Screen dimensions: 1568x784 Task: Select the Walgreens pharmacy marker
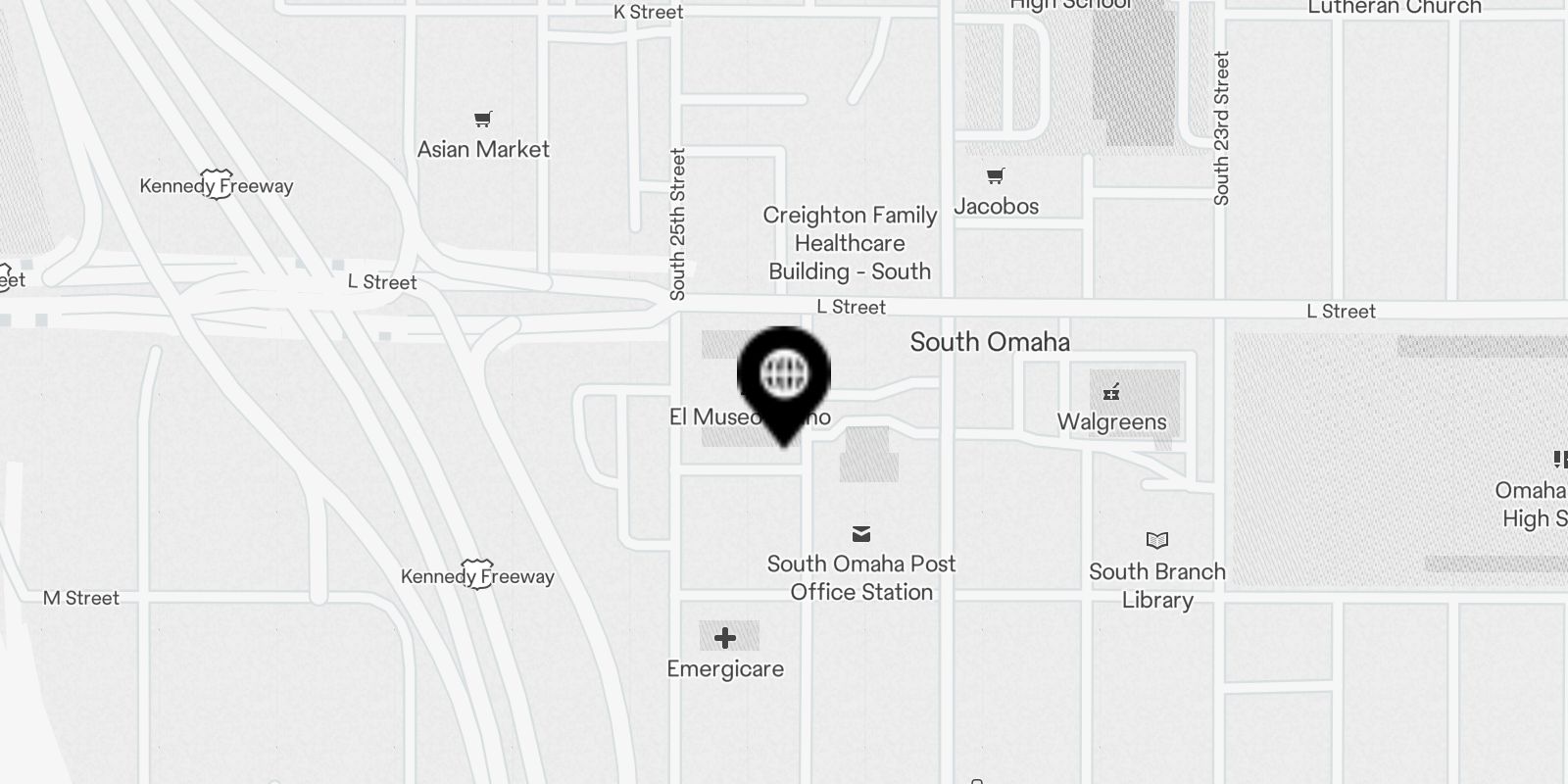(x=1111, y=393)
